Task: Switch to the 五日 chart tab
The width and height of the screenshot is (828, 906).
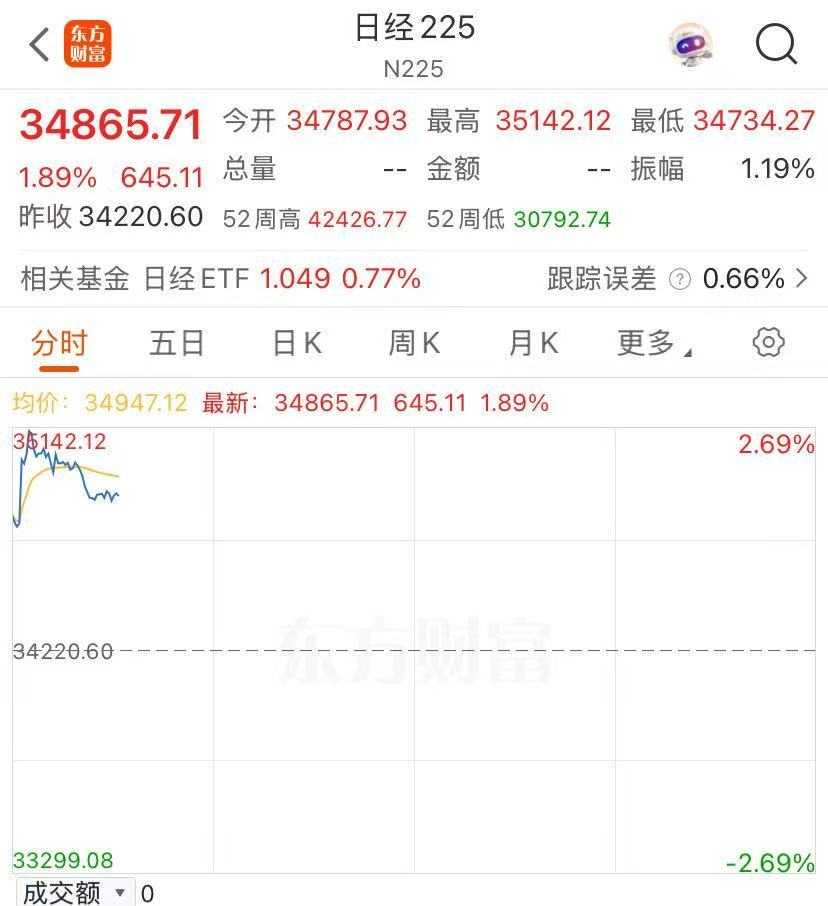Action: click(177, 343)
